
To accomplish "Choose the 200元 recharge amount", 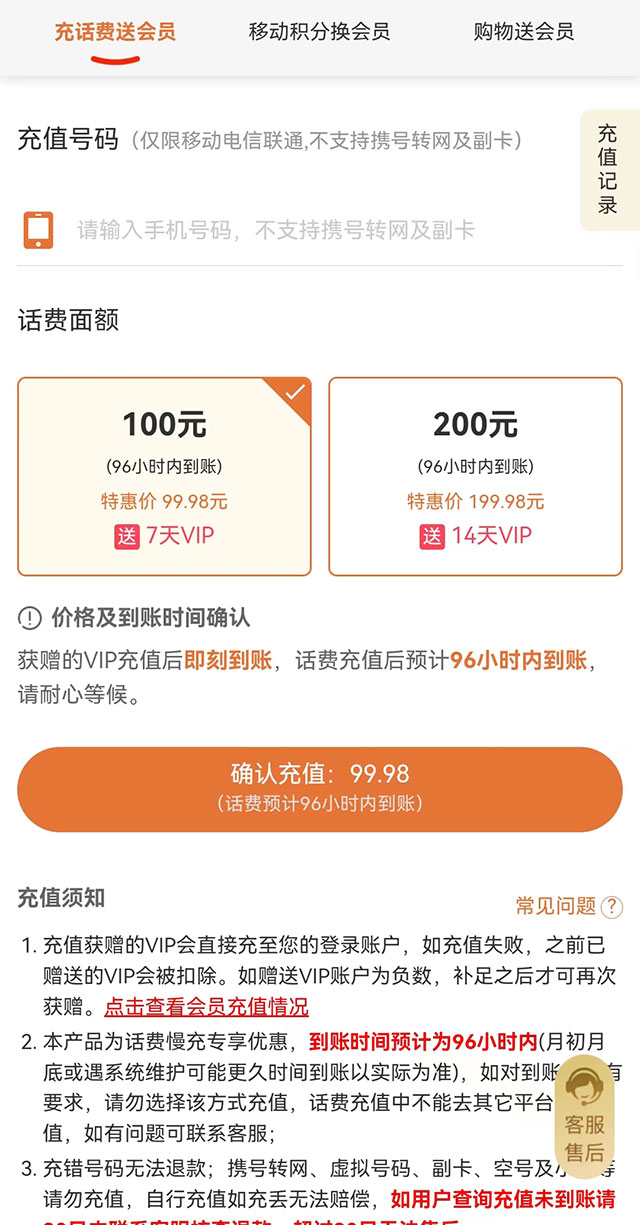I will (475, 476).
